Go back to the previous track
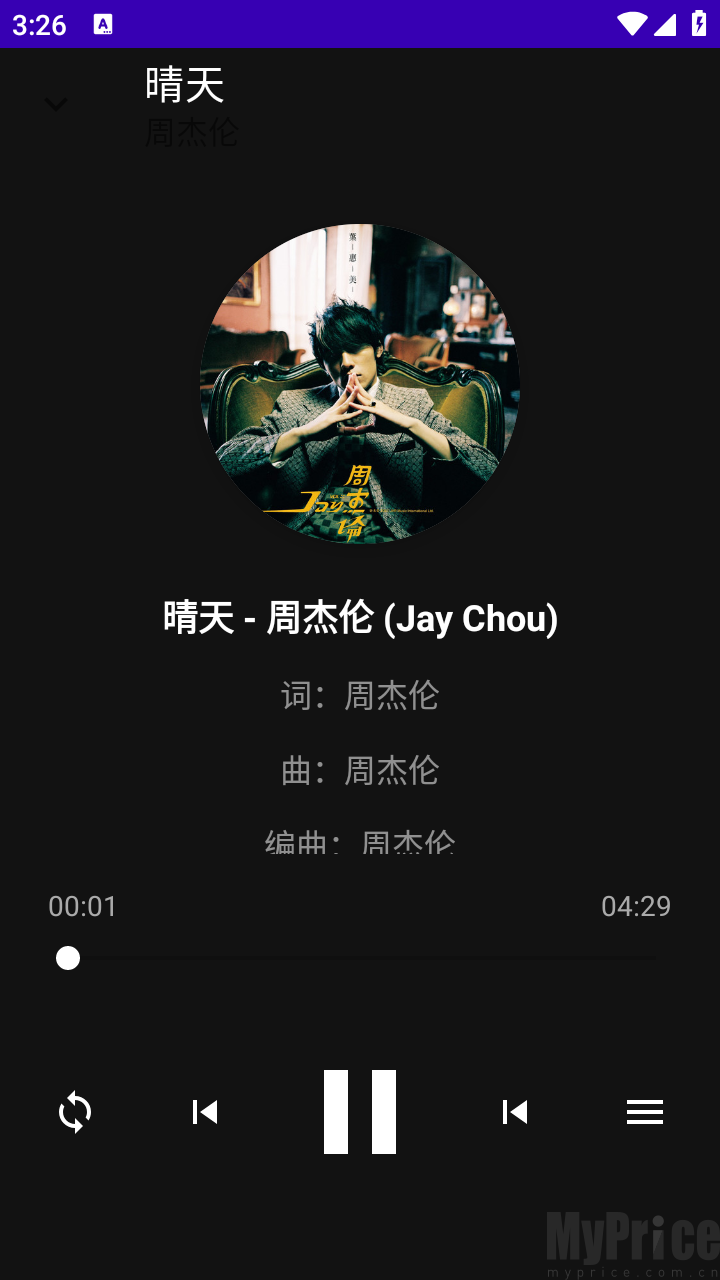This screenshot has height=1280, width=720. pos(204,1112)
